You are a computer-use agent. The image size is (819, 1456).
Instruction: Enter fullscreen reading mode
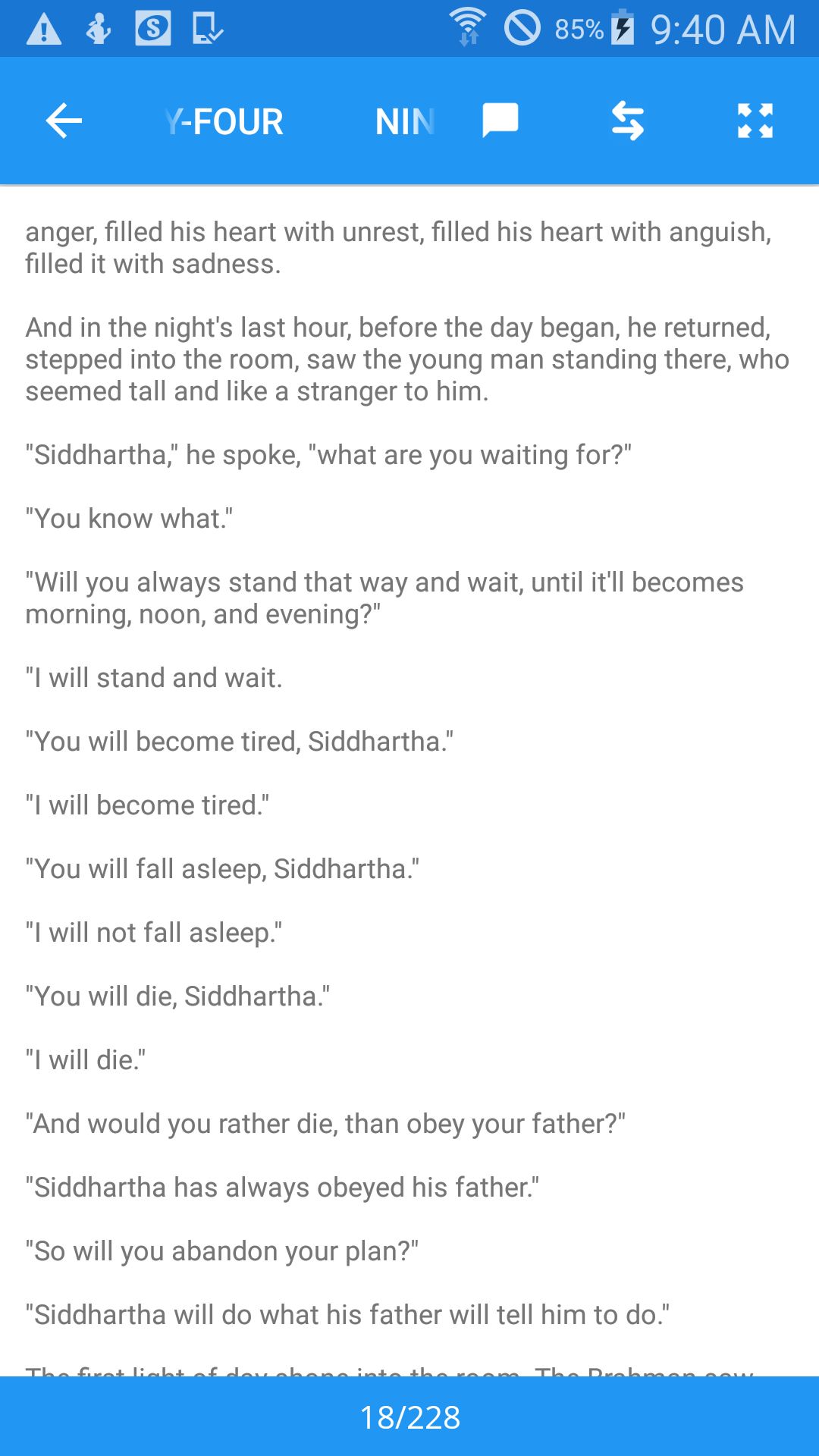[755, 121]
